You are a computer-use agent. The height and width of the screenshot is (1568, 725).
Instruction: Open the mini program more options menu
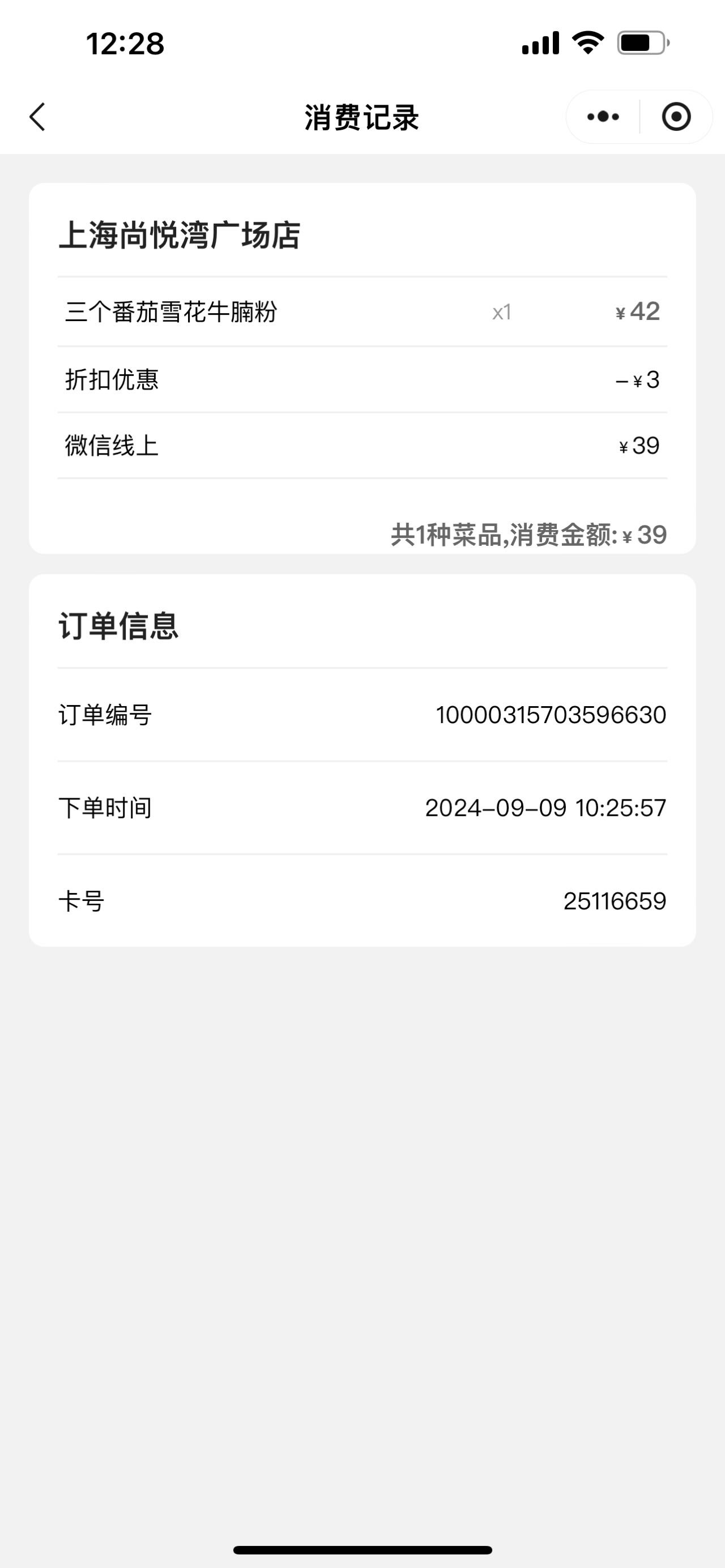pyautogui.click(x=603, y=117)
